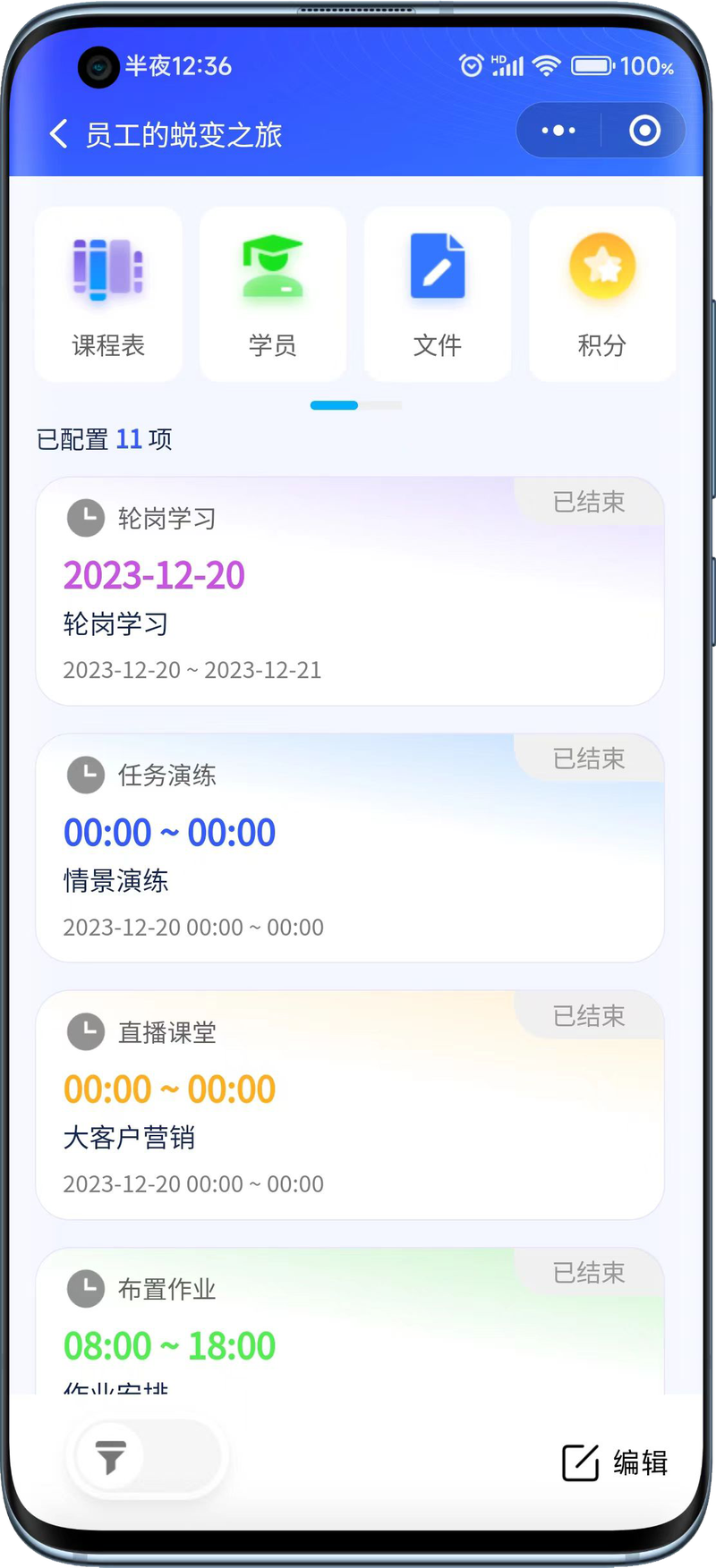Tap the page indicator under the tiles

click(356, 405)
